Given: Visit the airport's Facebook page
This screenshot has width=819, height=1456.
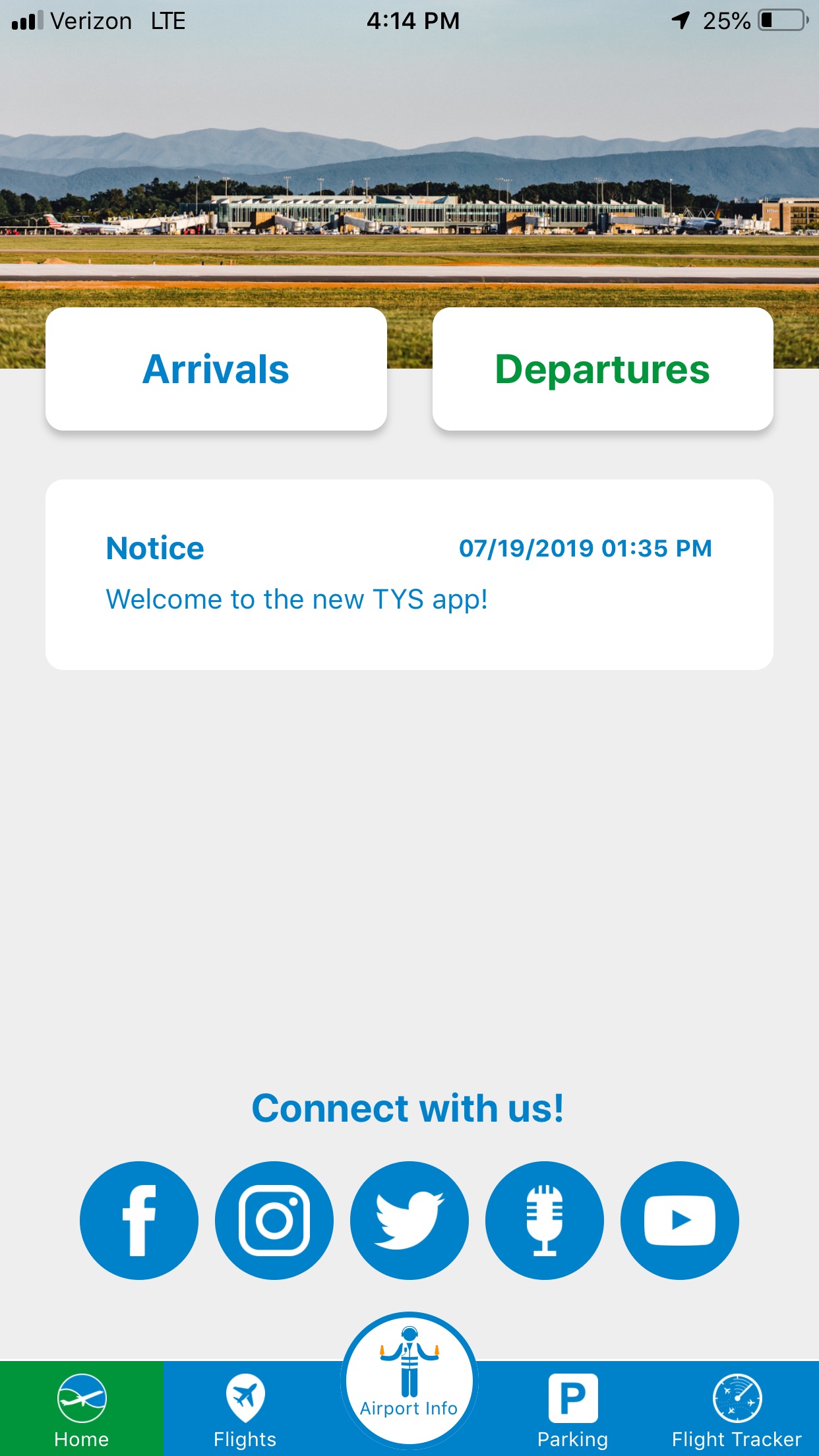Looking at the screenshot, I should pos(139,1220).
